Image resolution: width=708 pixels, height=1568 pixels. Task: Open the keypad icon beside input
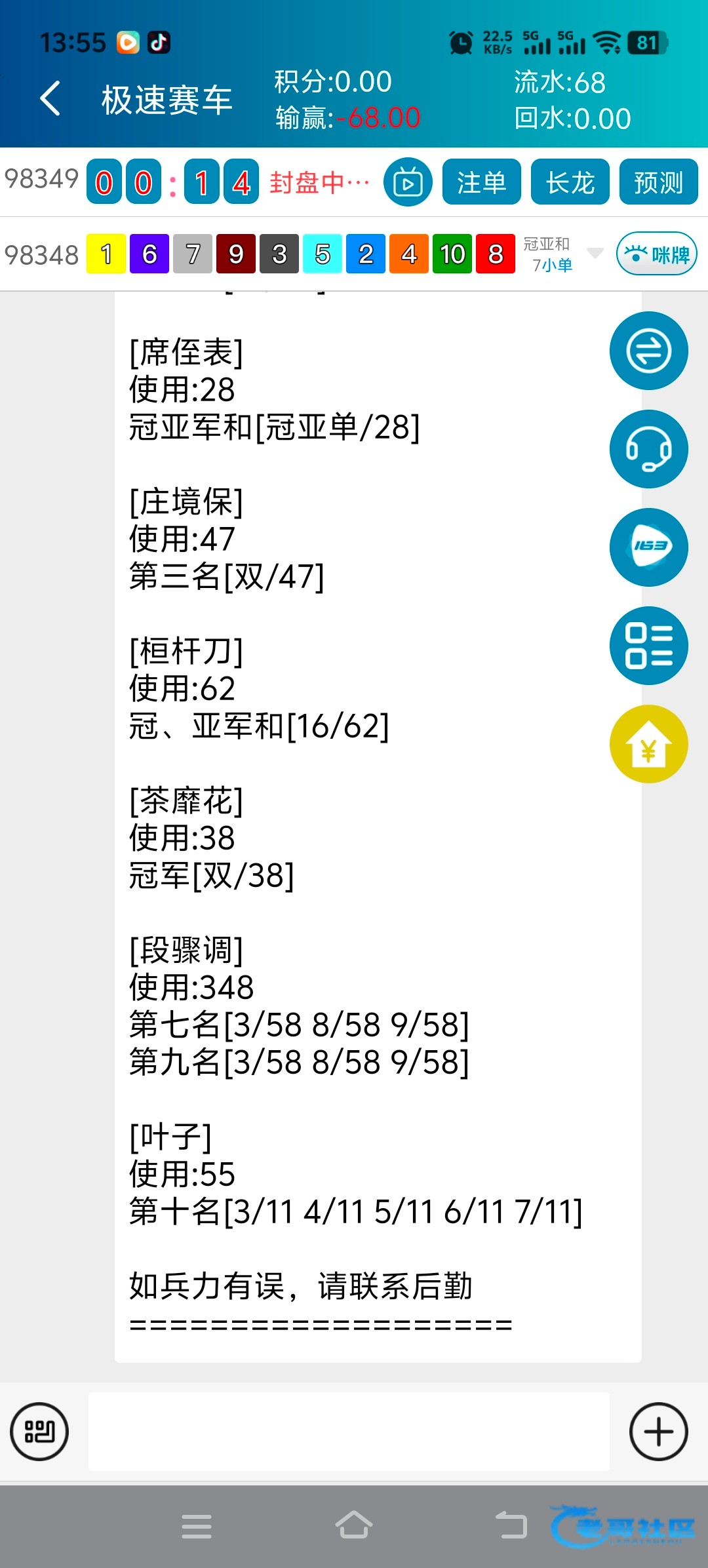tap(39, 1432)
